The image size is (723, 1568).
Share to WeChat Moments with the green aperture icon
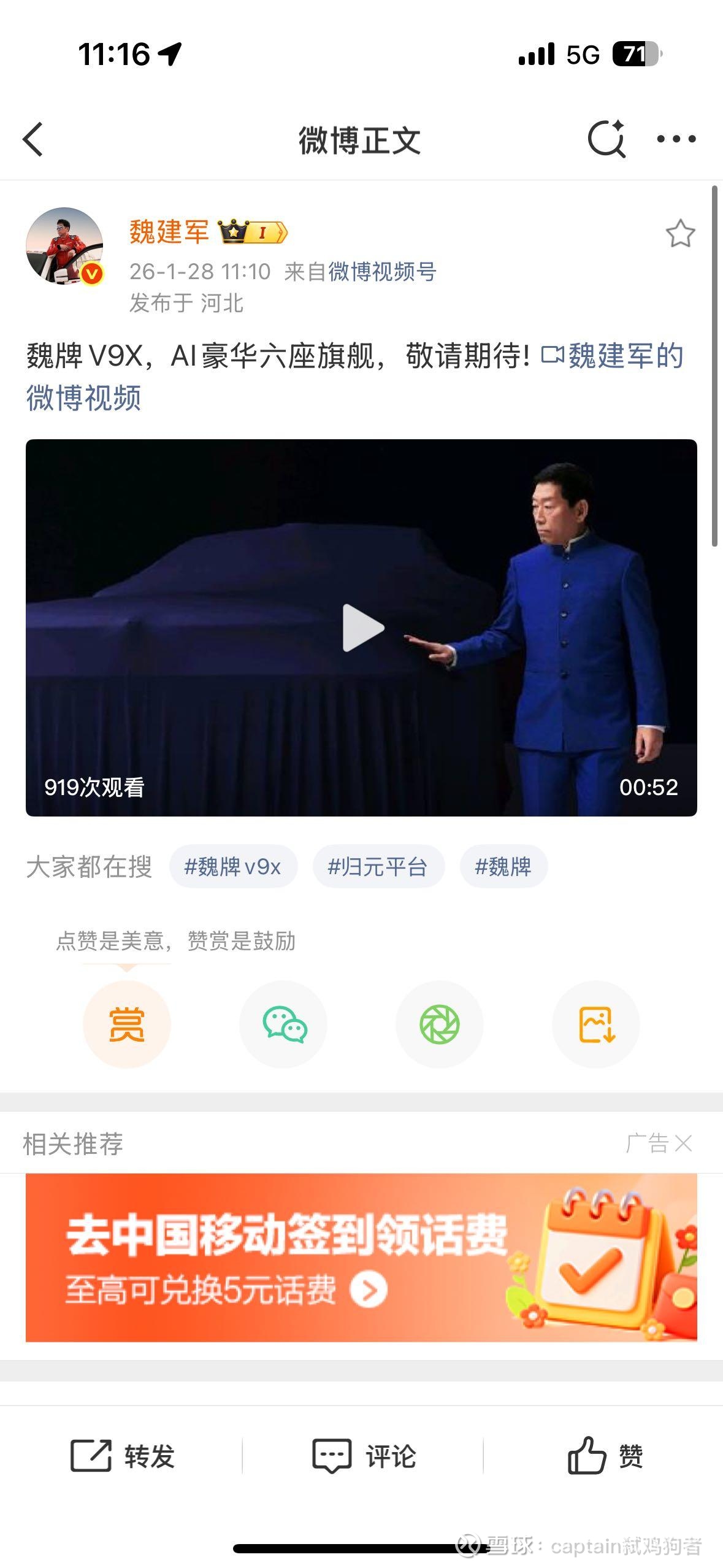pyautogui.click(x=440, y=1024)
